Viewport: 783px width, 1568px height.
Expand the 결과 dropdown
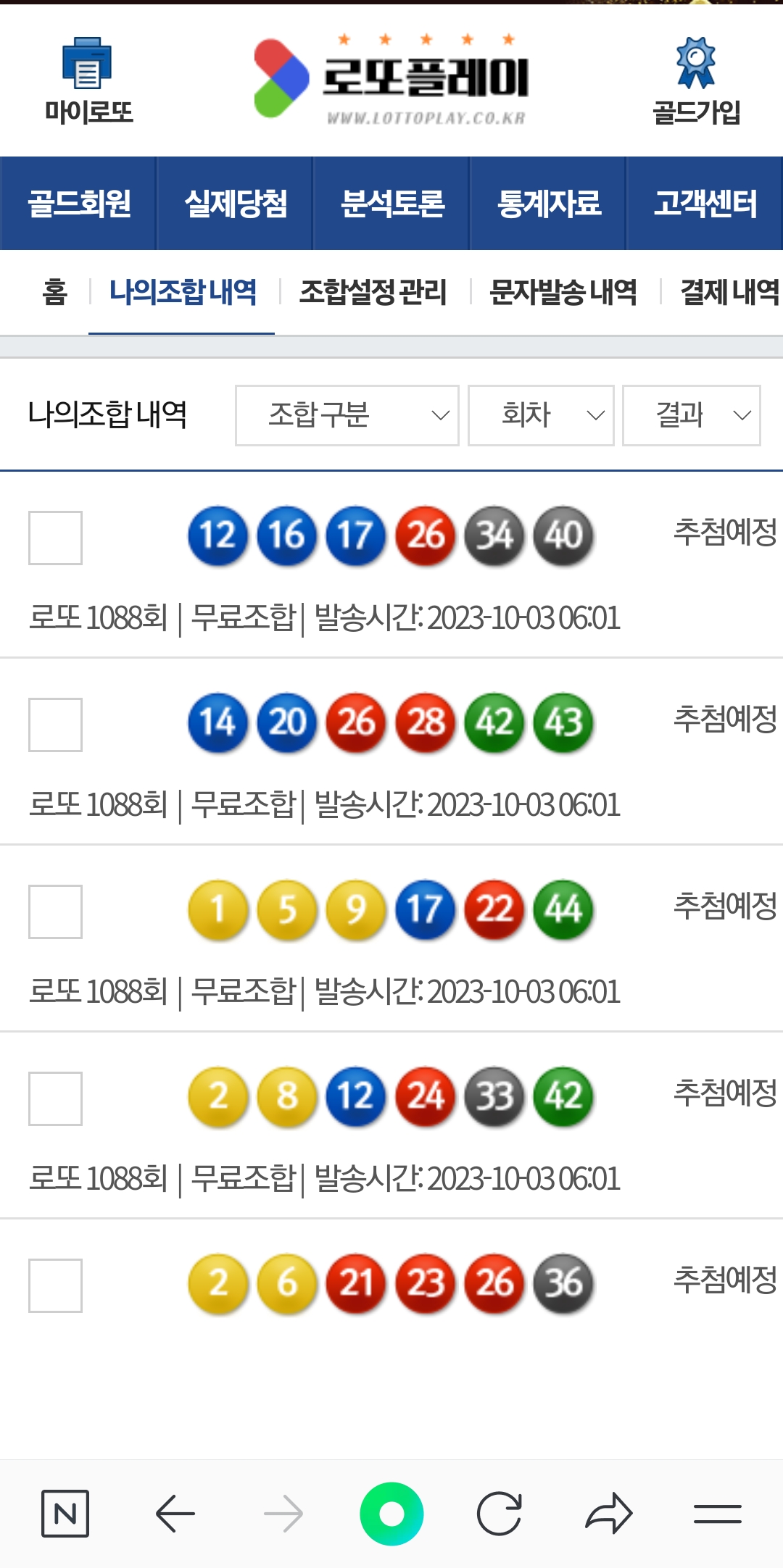(691, 415)
